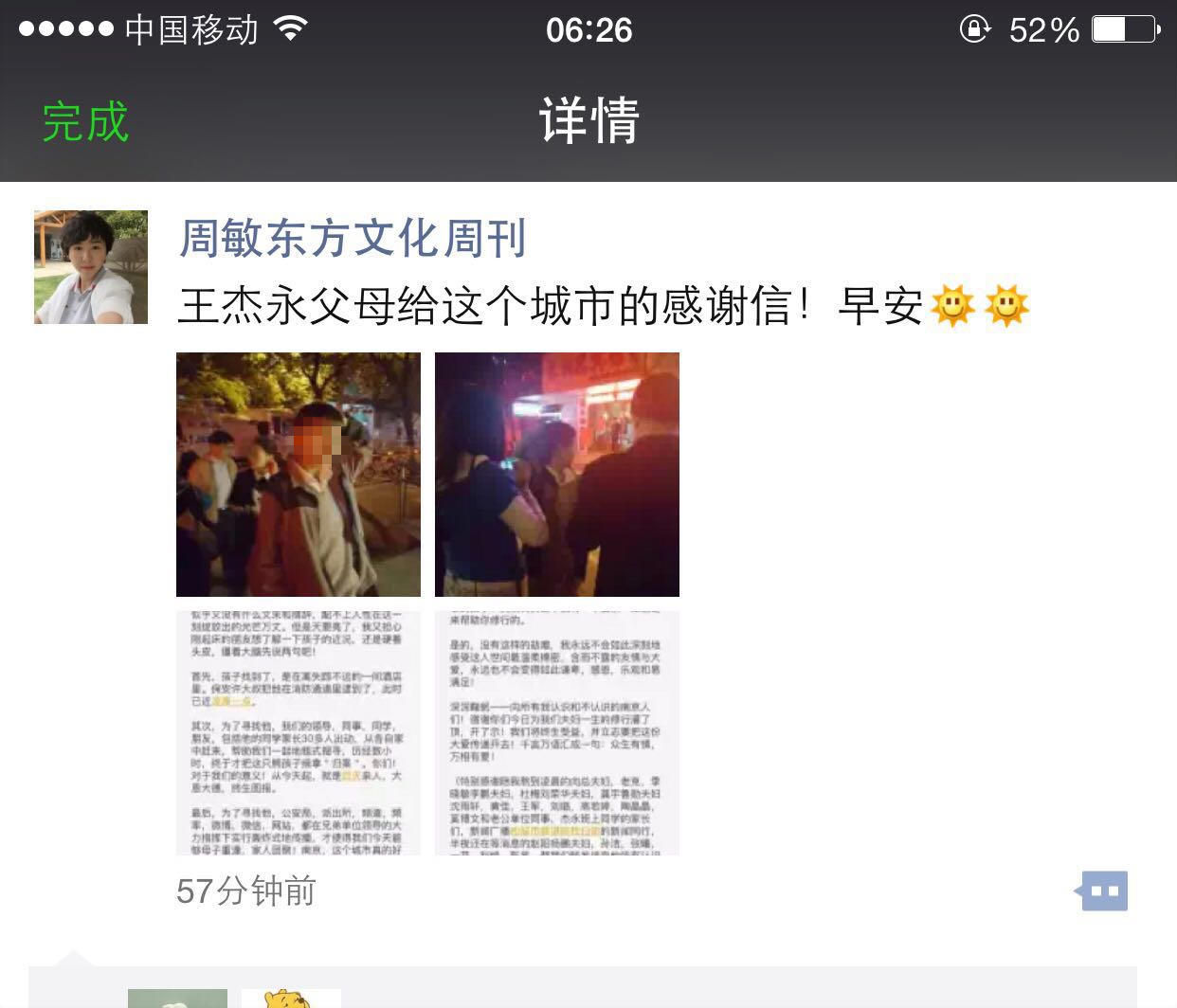Image resolution: width=1177 pixels, height=1008 pixels.
Task: View the night street photo with red lights
Action: (557, 475)
